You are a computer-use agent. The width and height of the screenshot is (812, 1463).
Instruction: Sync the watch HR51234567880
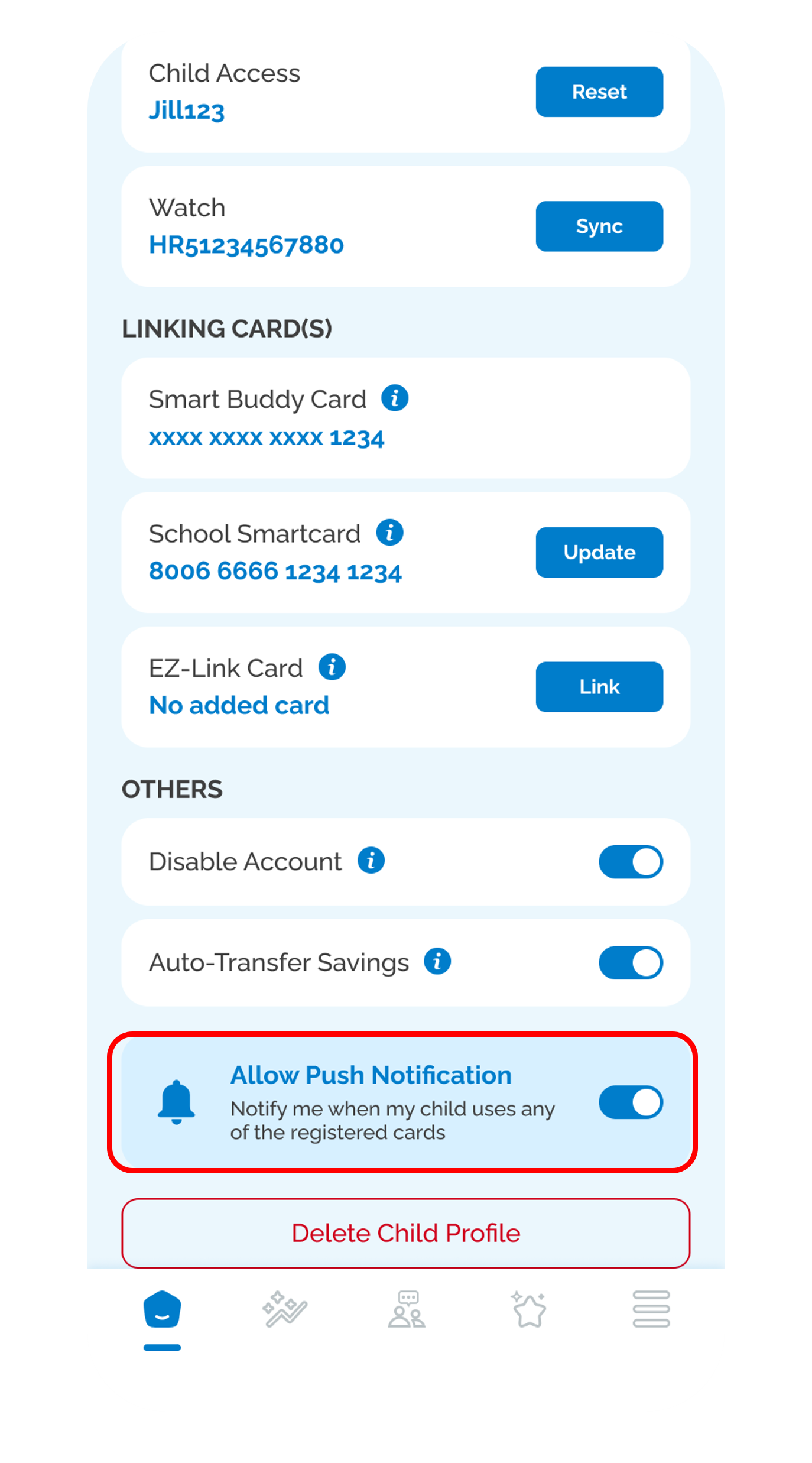tap(599, 226)
